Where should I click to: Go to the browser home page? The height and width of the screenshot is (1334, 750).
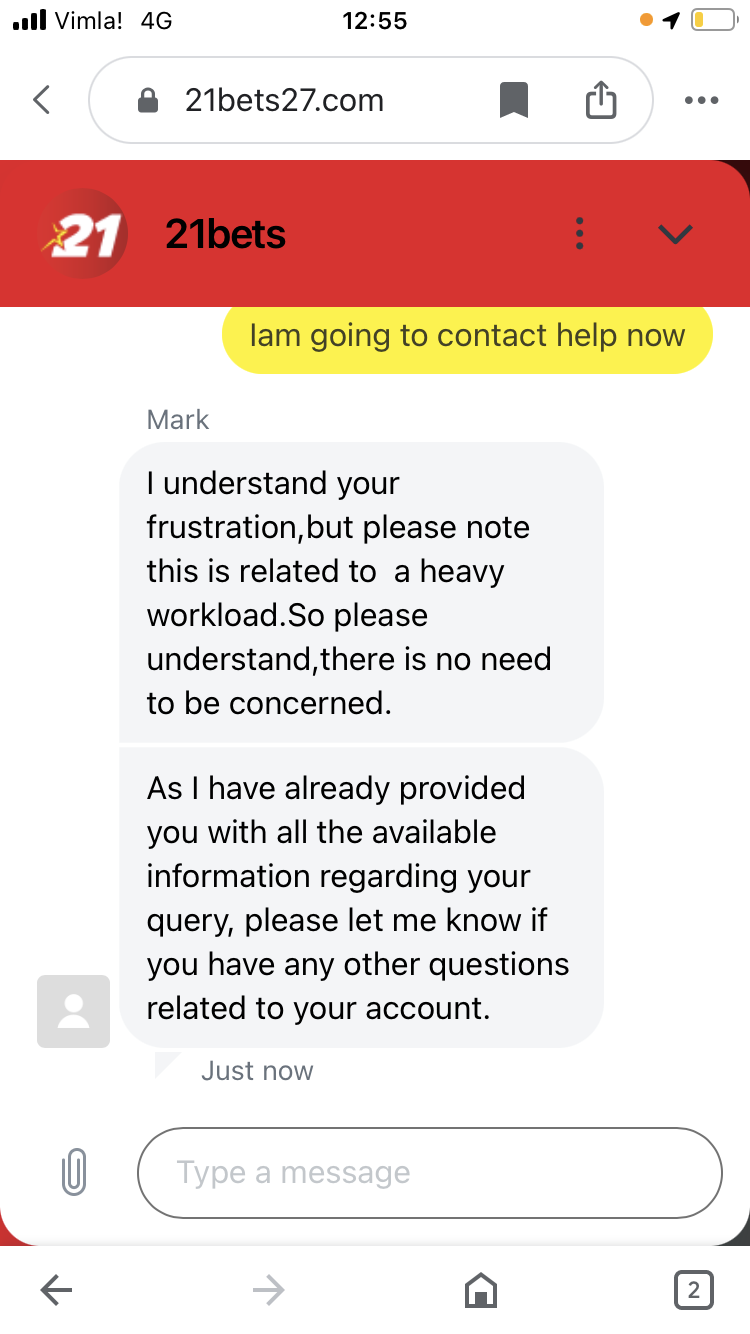click(x=481, y=1291)
